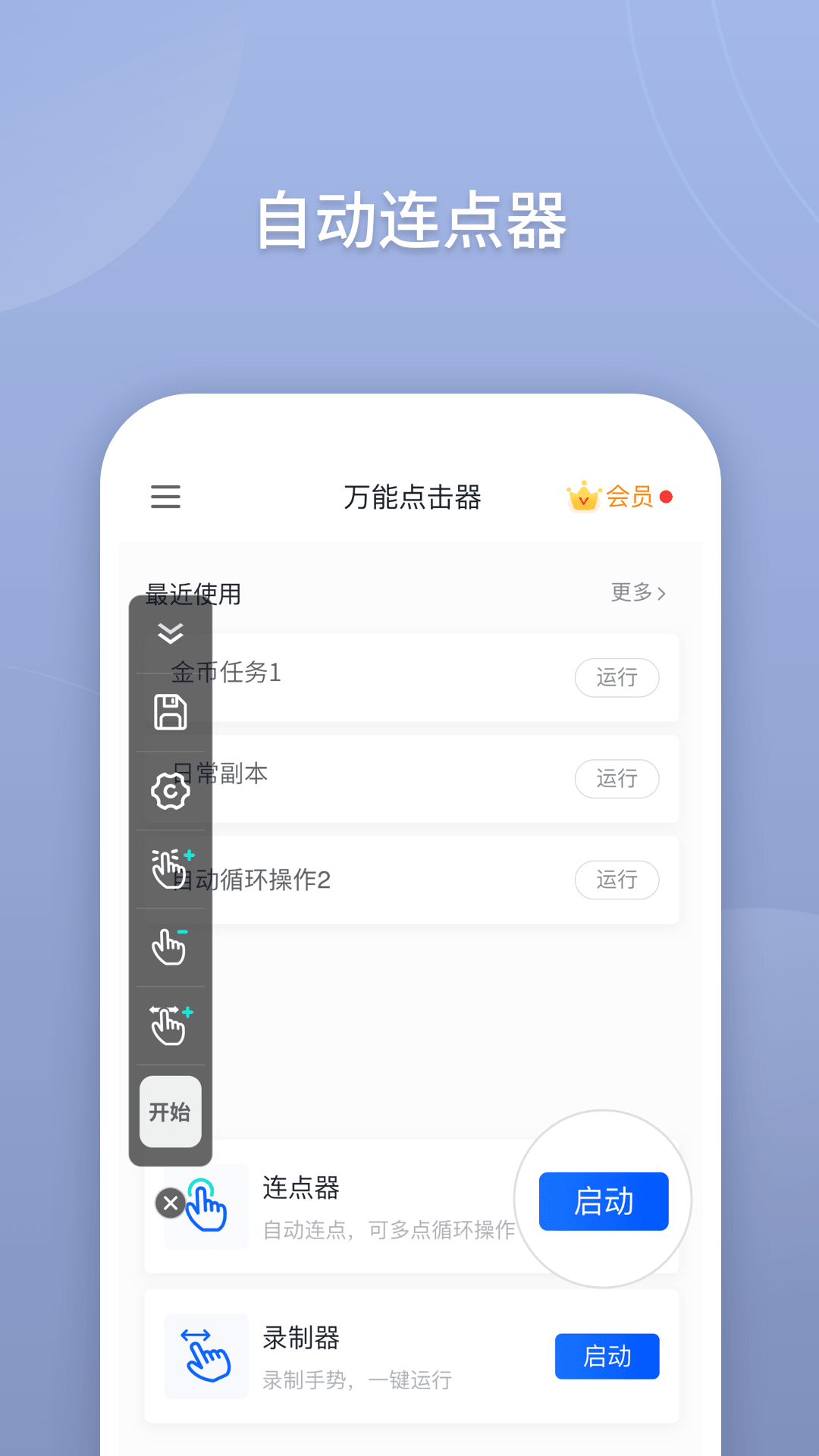
Task: Open click settings via the gear icon
Action: click(x=170, y=792)
